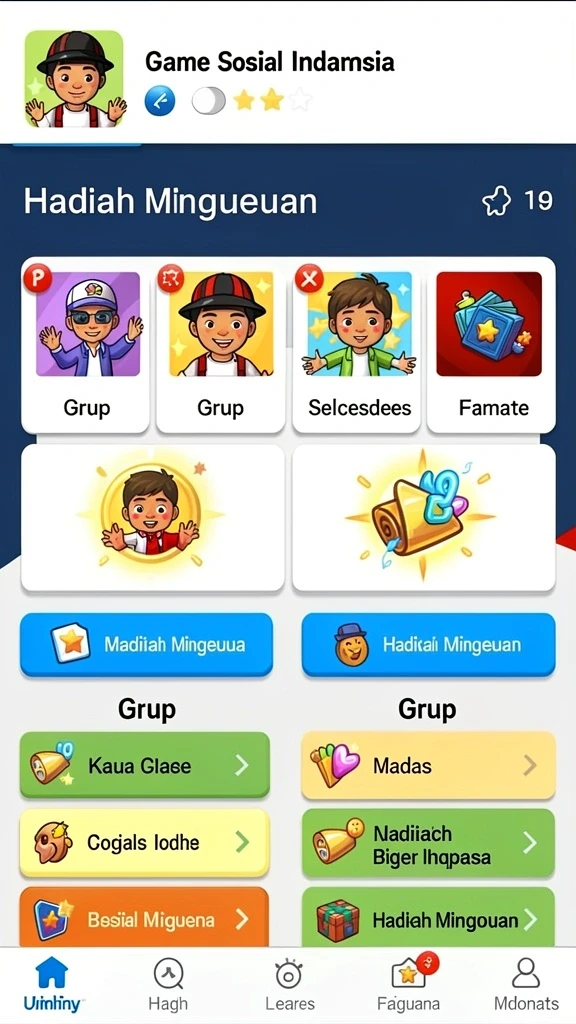Tap the Madiiah Mingeuua blue button

point(146,645)
